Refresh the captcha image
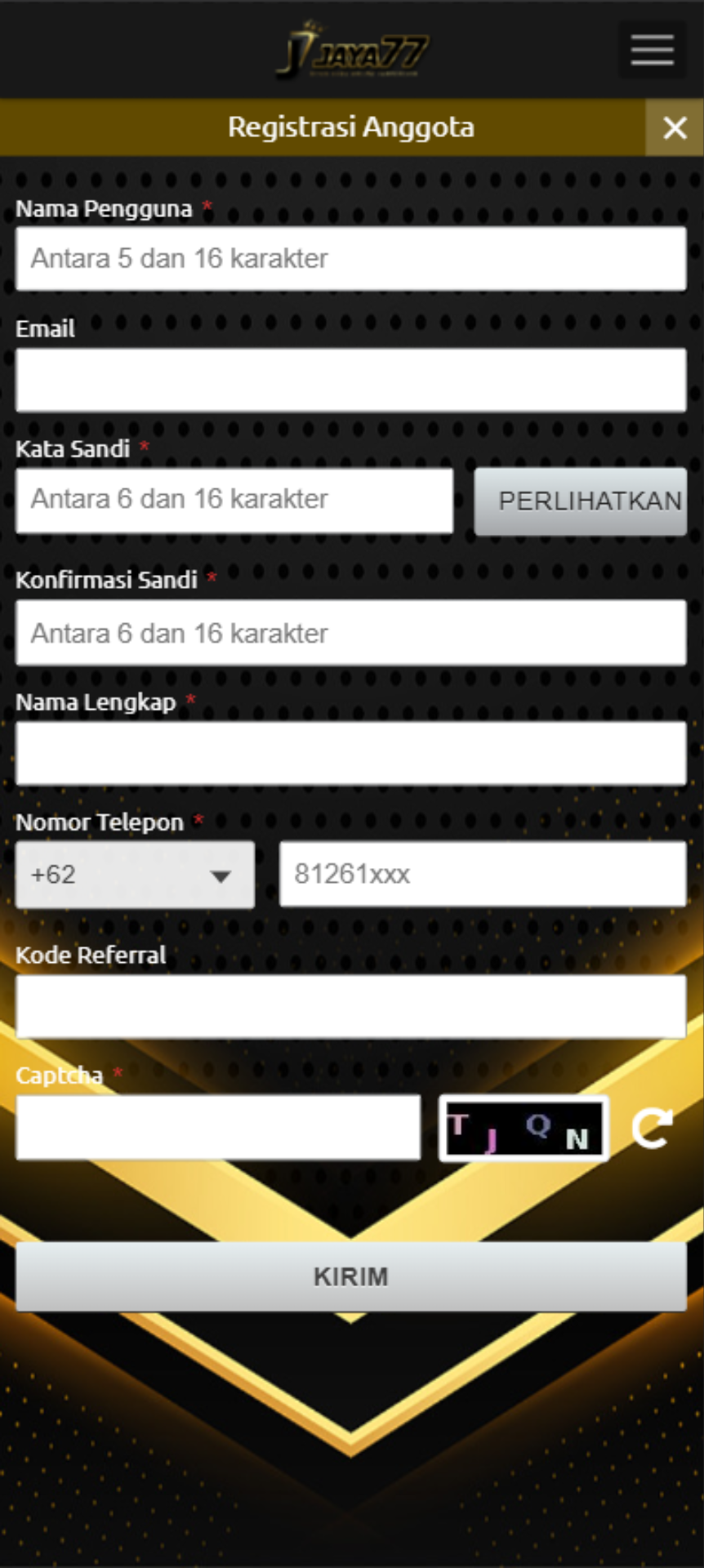Screen dimensions: 704x1568 coord(653,1128)
